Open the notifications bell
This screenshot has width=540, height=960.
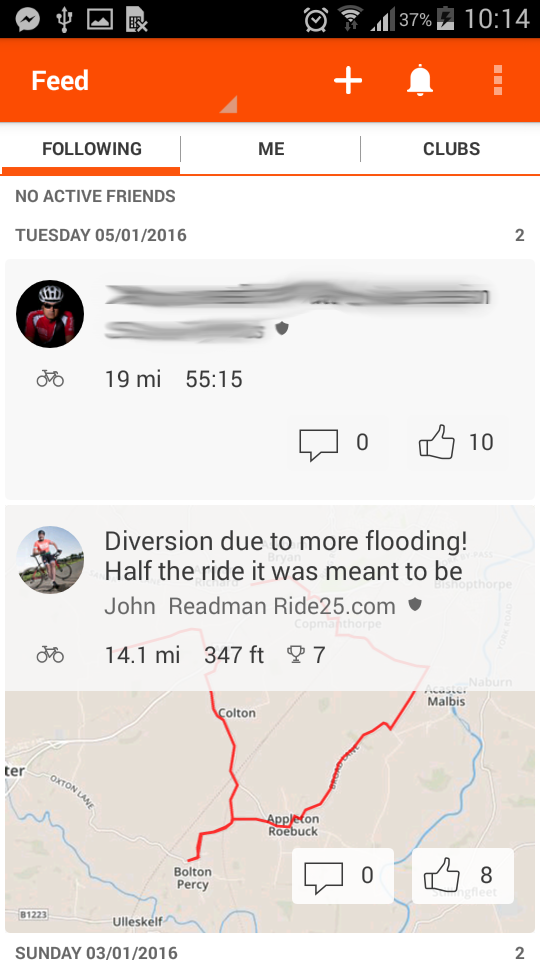(x=420, y=81)
